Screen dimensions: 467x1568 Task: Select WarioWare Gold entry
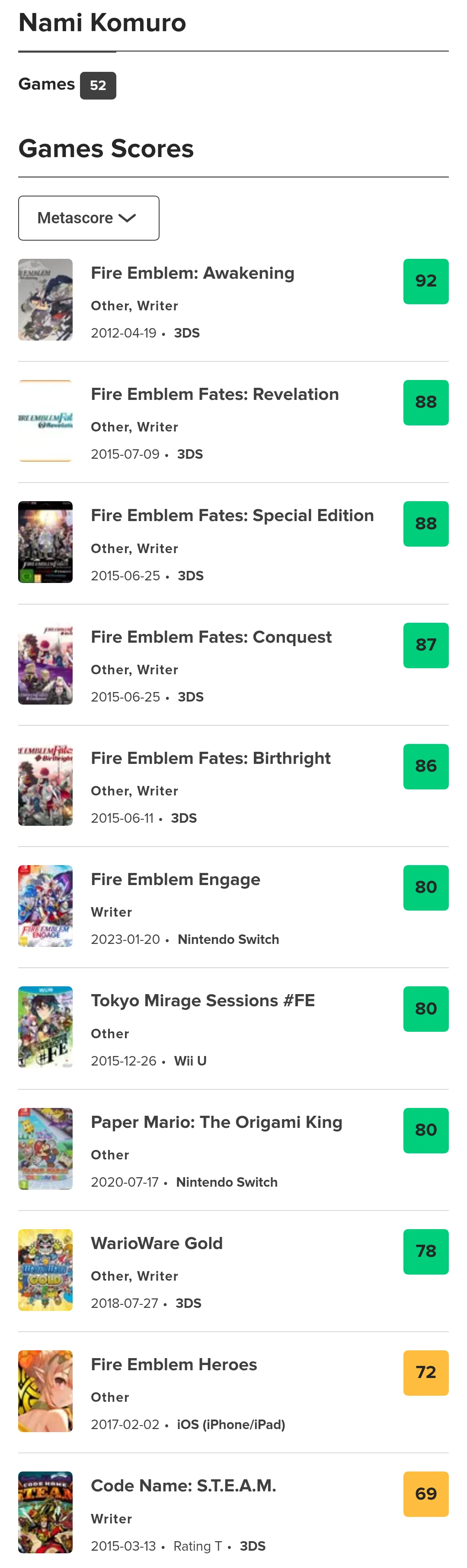tap(156, 1243)
